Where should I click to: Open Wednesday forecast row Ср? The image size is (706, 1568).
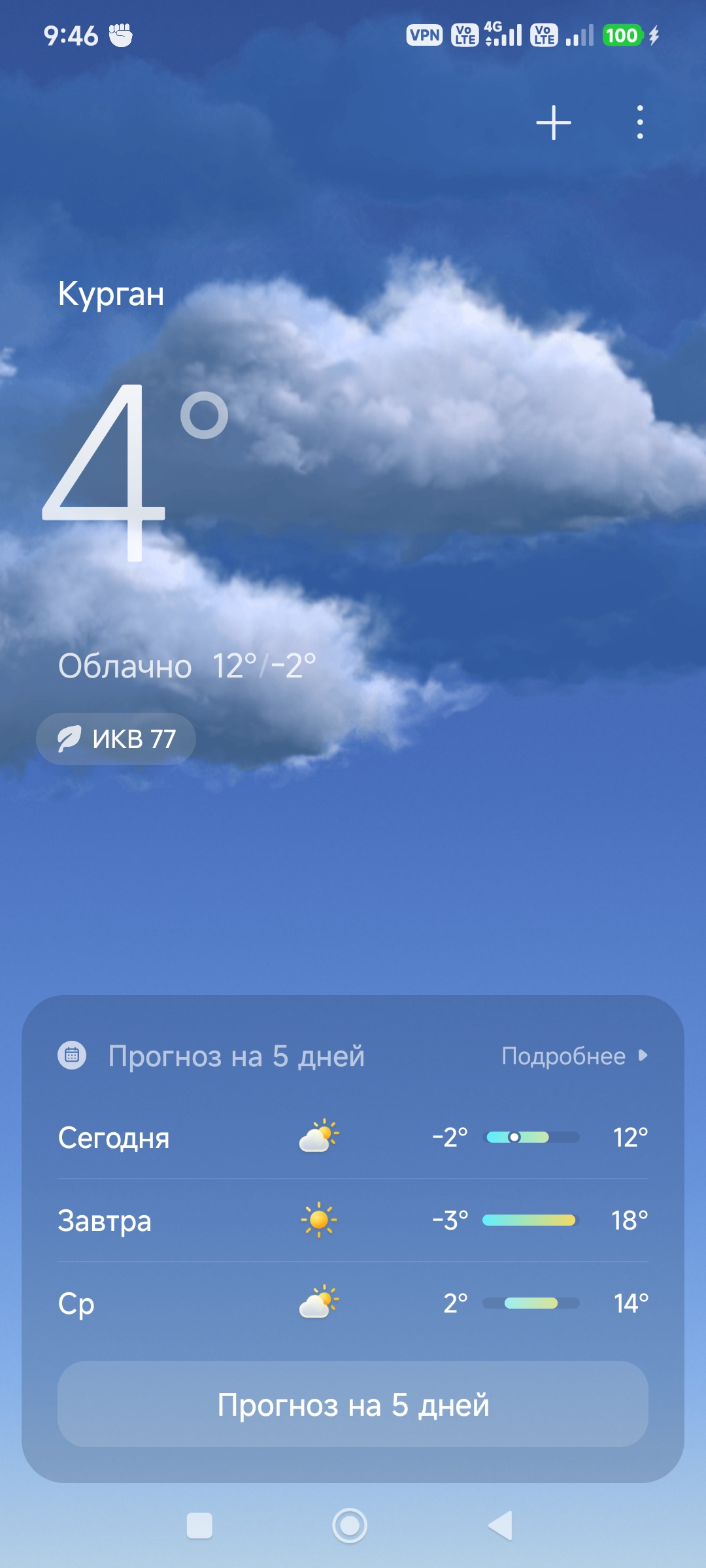click(x=353, y=1303)
